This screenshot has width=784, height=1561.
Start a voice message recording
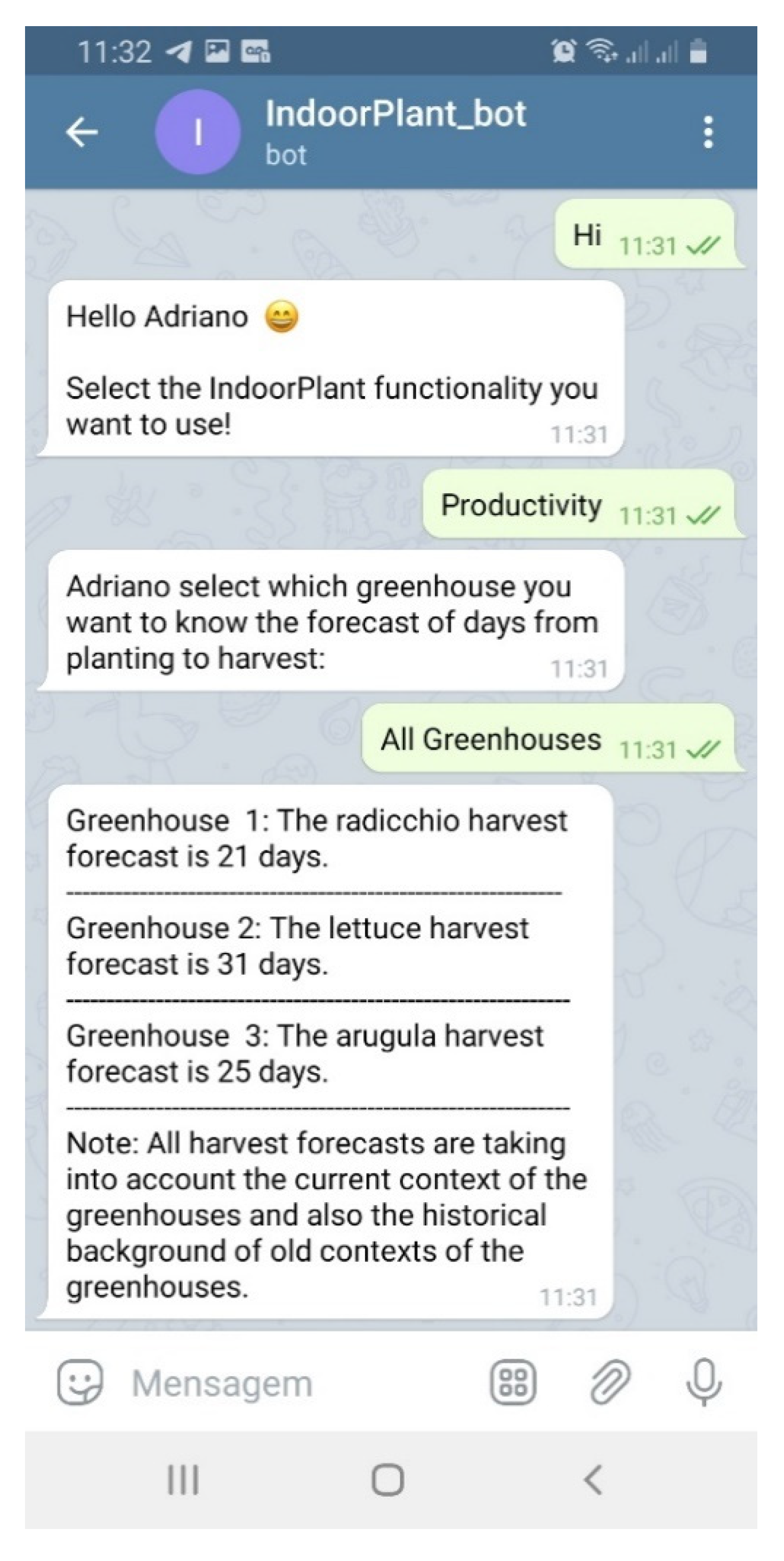704,1382
